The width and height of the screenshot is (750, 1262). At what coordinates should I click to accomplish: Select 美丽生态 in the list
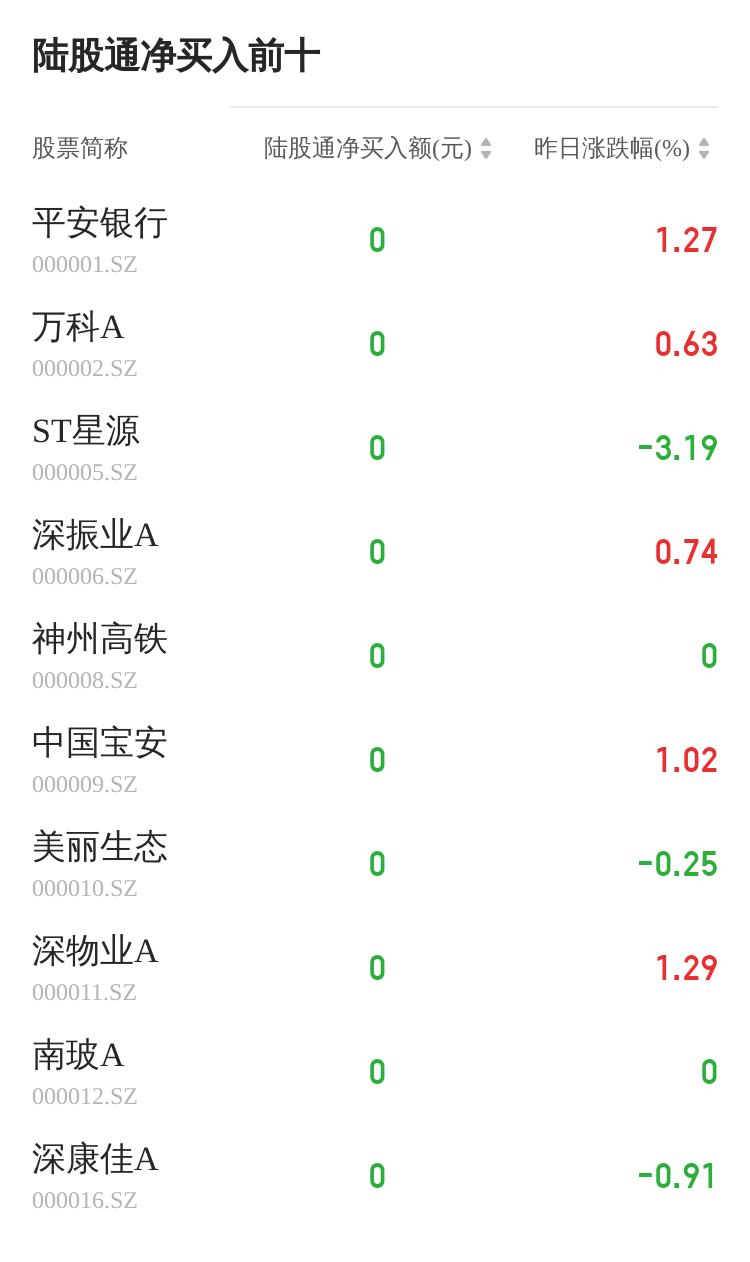coord(375,864)
